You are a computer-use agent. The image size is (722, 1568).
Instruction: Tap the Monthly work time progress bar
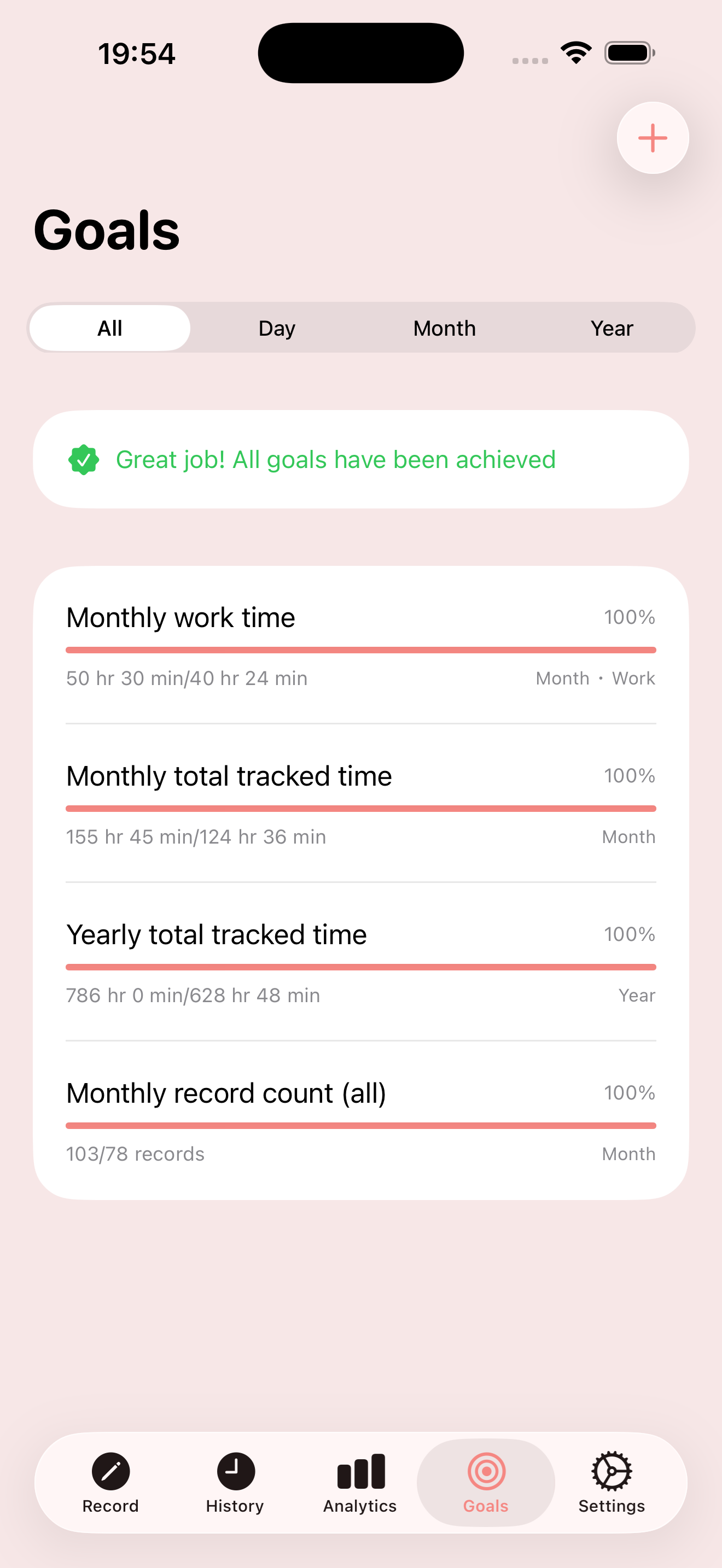click(361, 648)
